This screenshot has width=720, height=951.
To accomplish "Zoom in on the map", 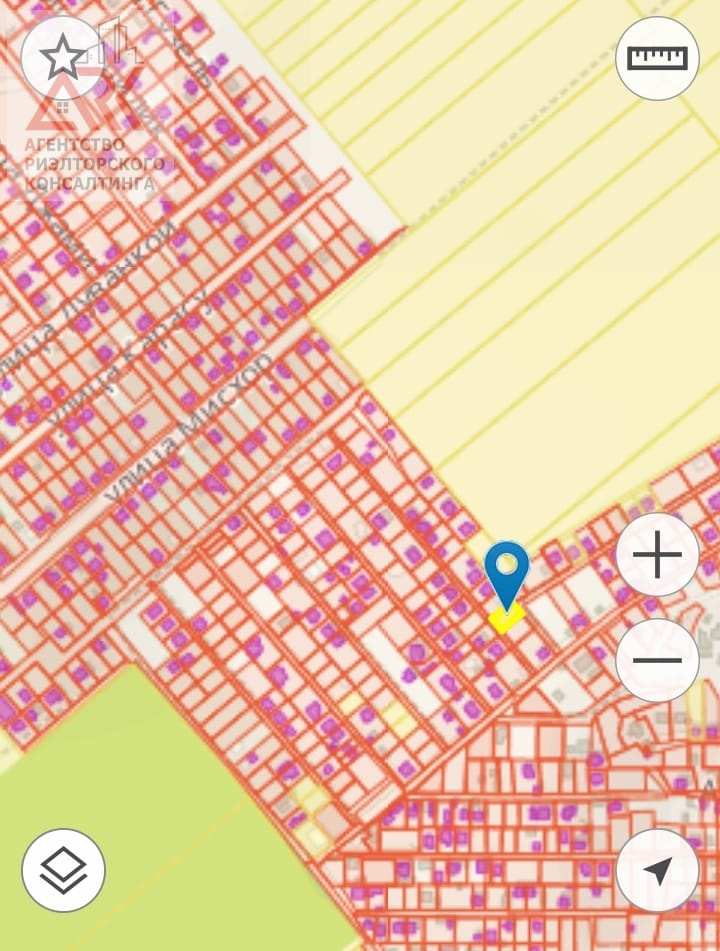I will (x=657, y=555).
